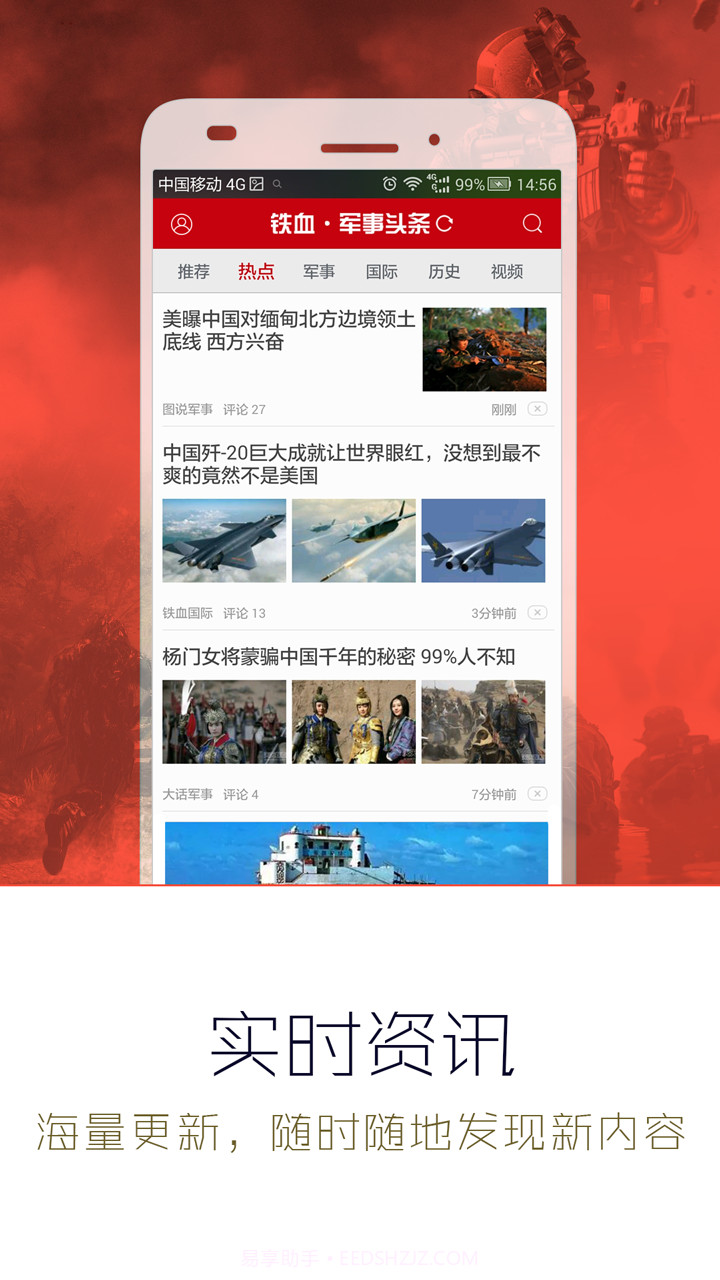This screenshot has width=720, height=1280.
Task: Click the soldier photo beside the top headline
Action: point(484,348)
